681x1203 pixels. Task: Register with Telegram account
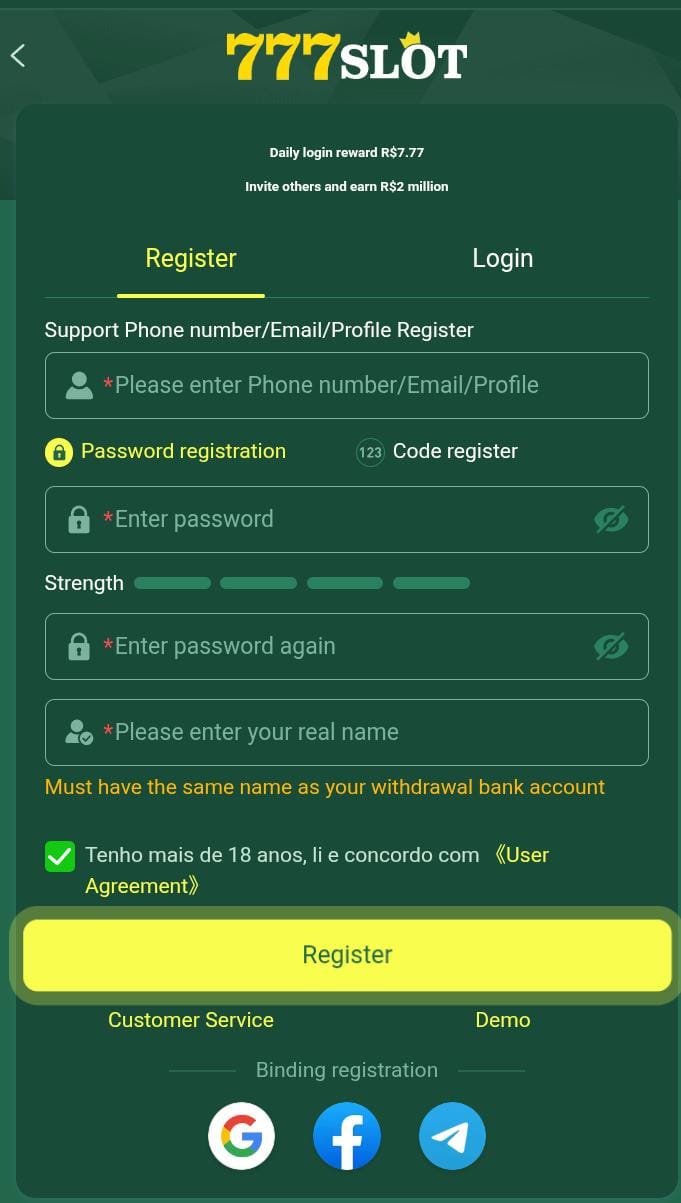point(452,1137)
